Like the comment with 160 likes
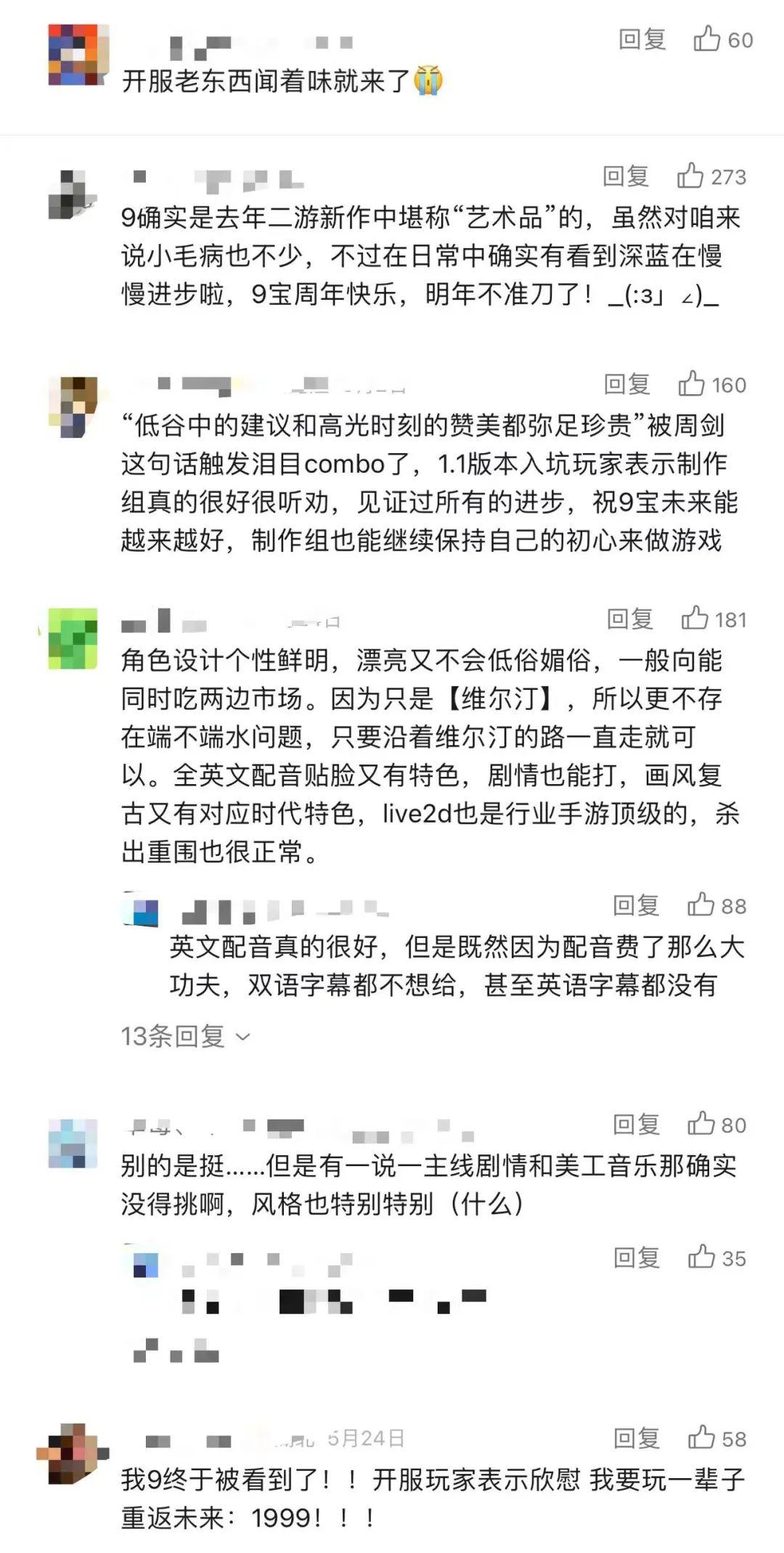 [693, 384]
